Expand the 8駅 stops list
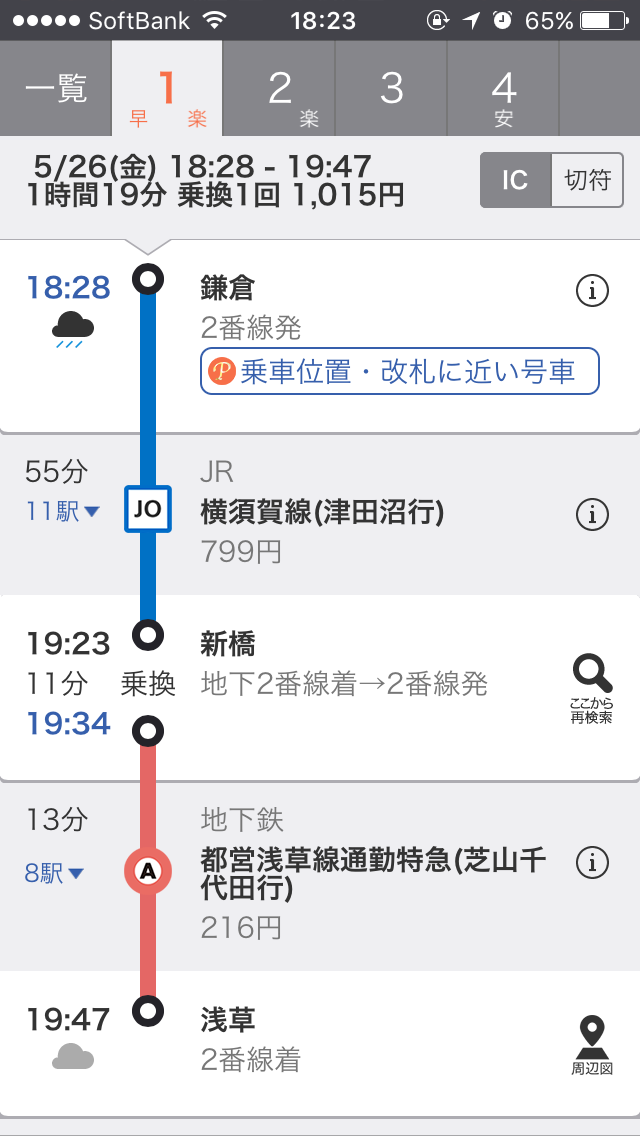 point(54,874)
